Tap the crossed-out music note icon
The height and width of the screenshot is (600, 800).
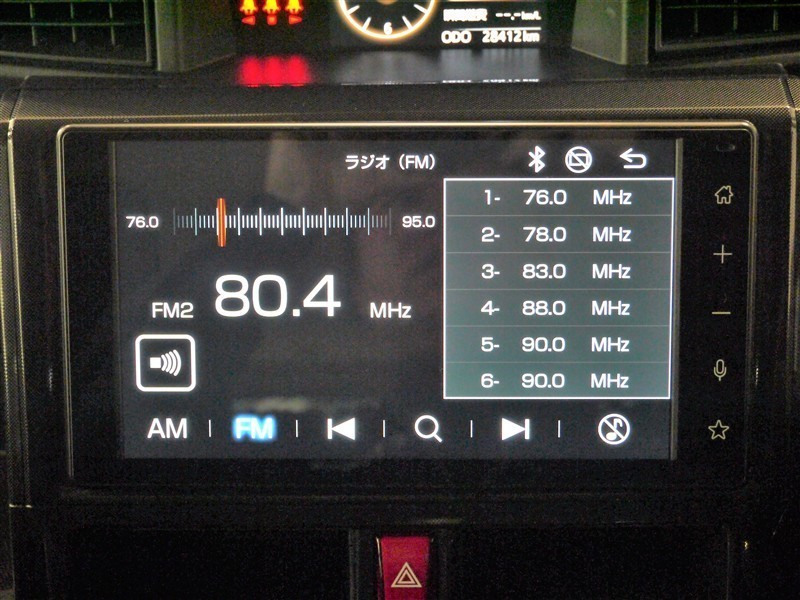point(613,429)
